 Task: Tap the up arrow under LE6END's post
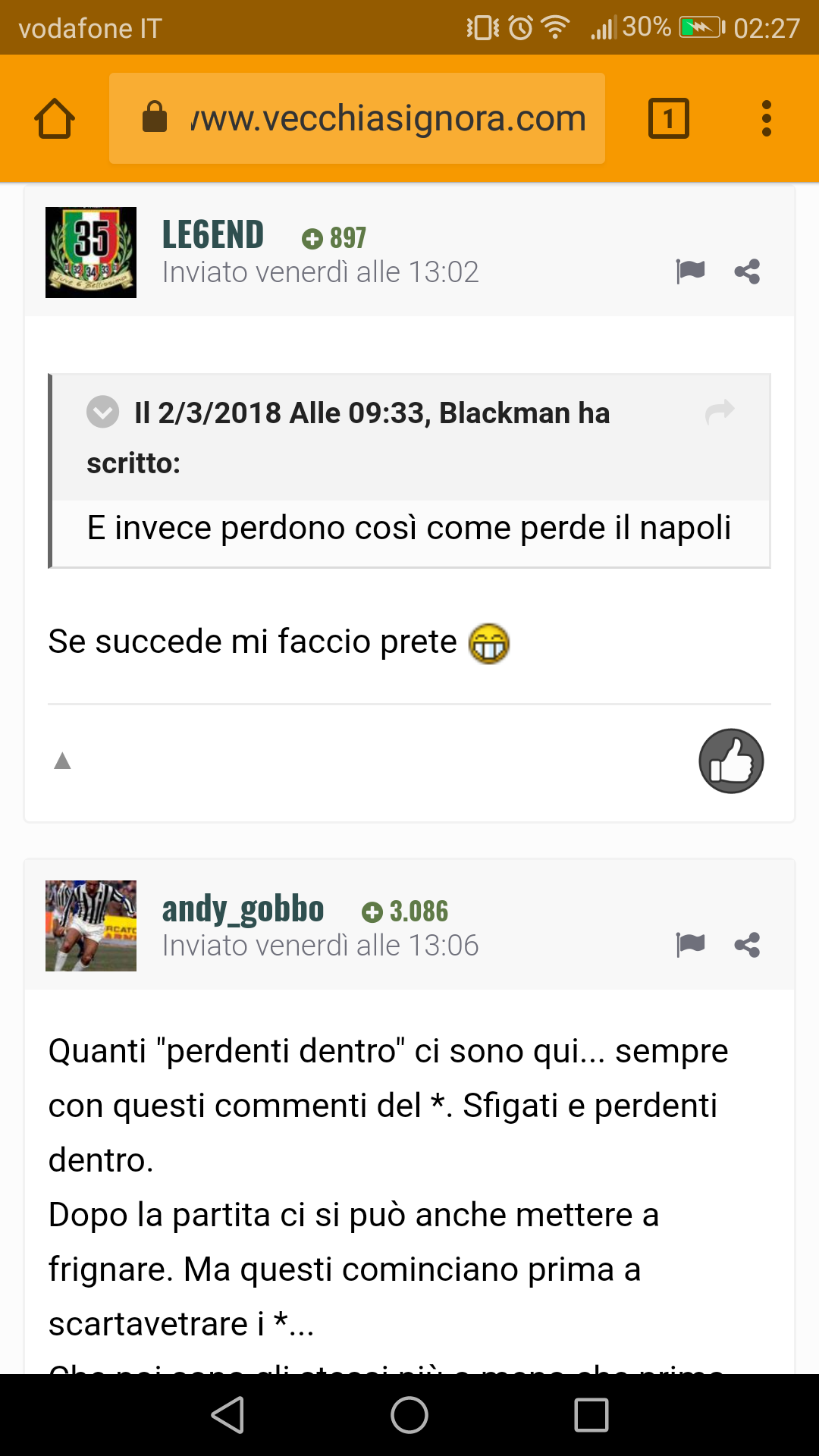pos(62,761)
